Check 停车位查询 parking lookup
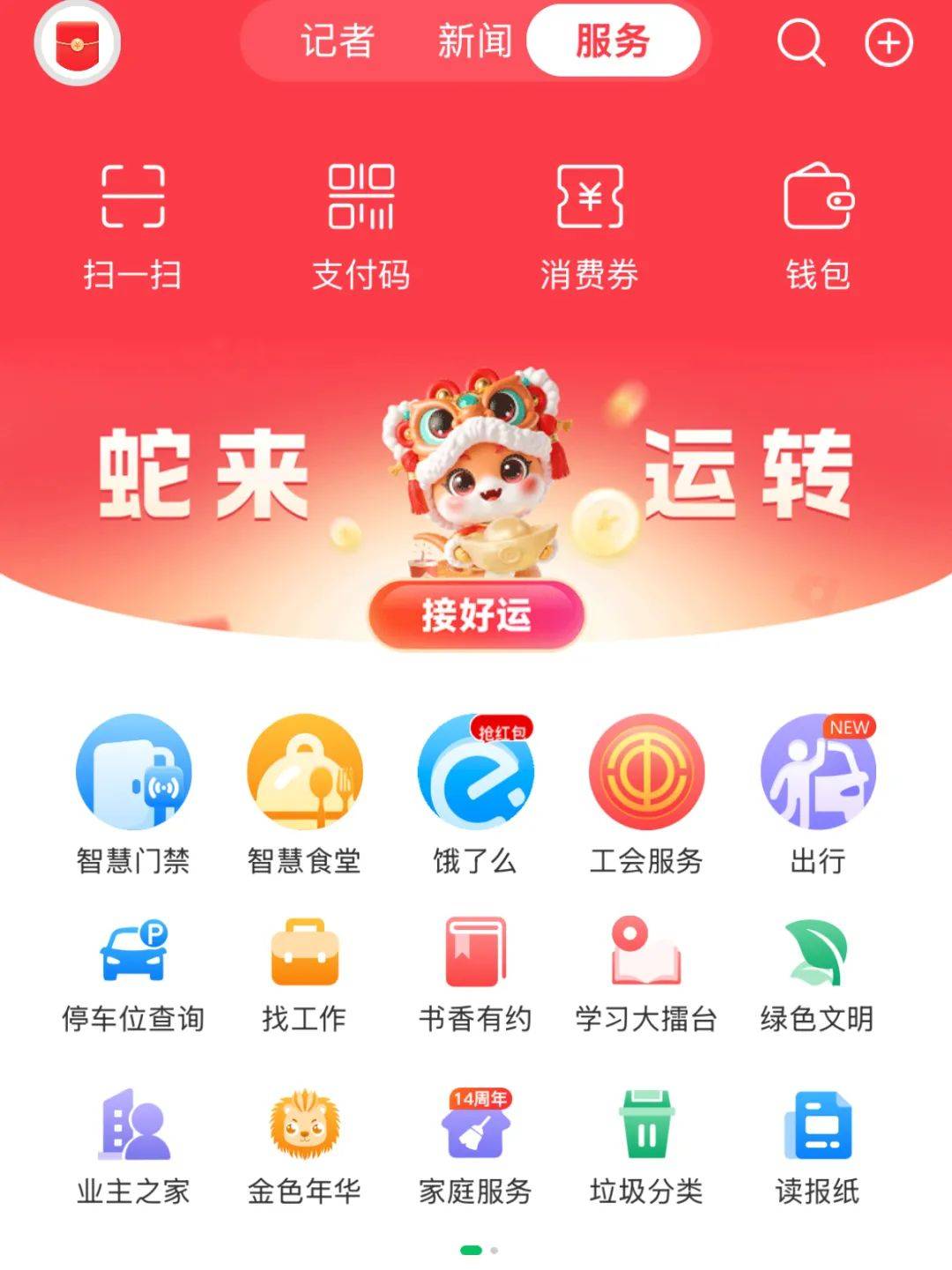The height and width of the screenshot is (1270, 952). (133, 974)
